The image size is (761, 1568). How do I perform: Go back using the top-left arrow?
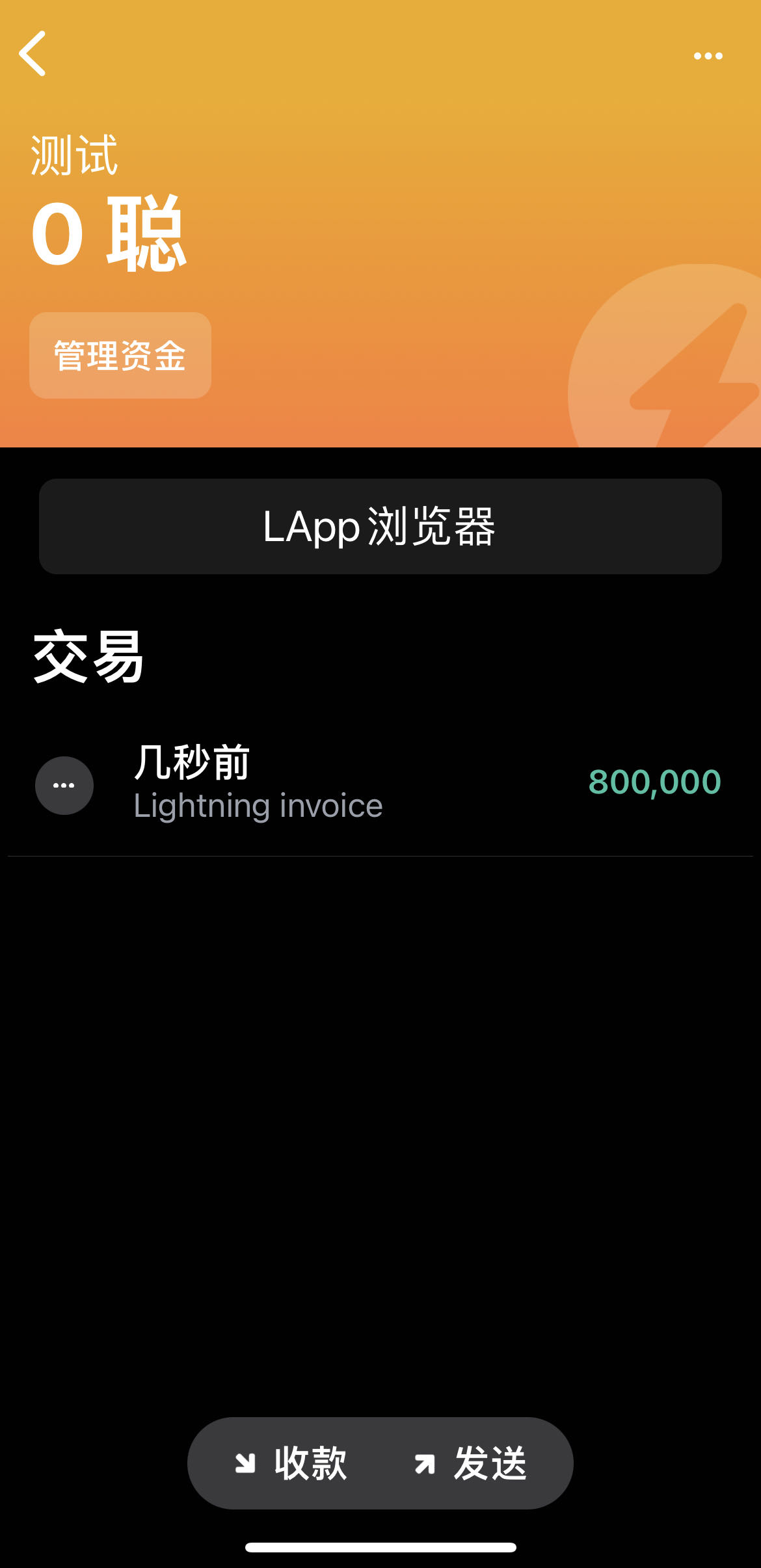coord(33,54)
